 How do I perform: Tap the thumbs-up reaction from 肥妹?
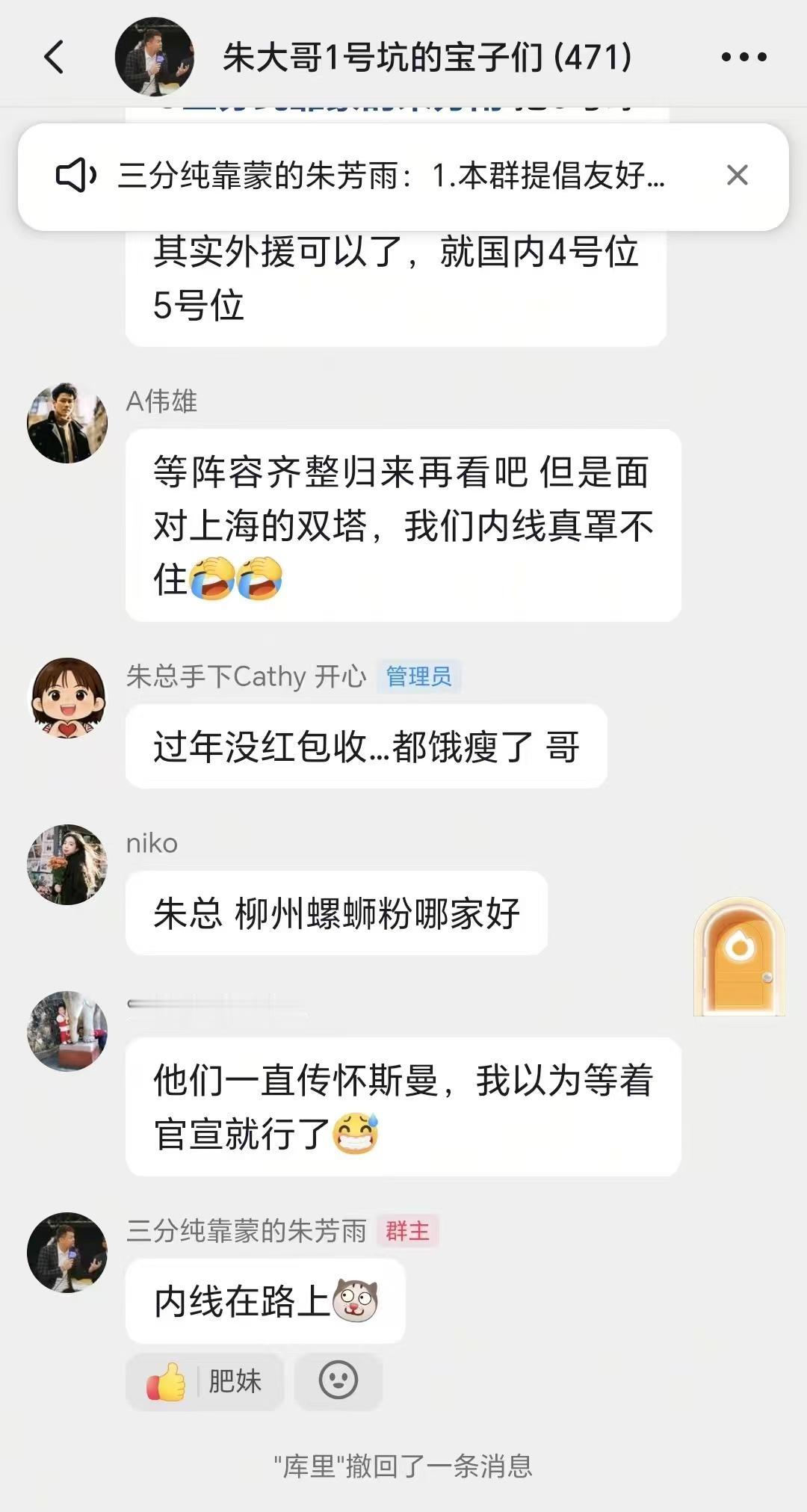pyautogui.click(x=205, y=1380)
